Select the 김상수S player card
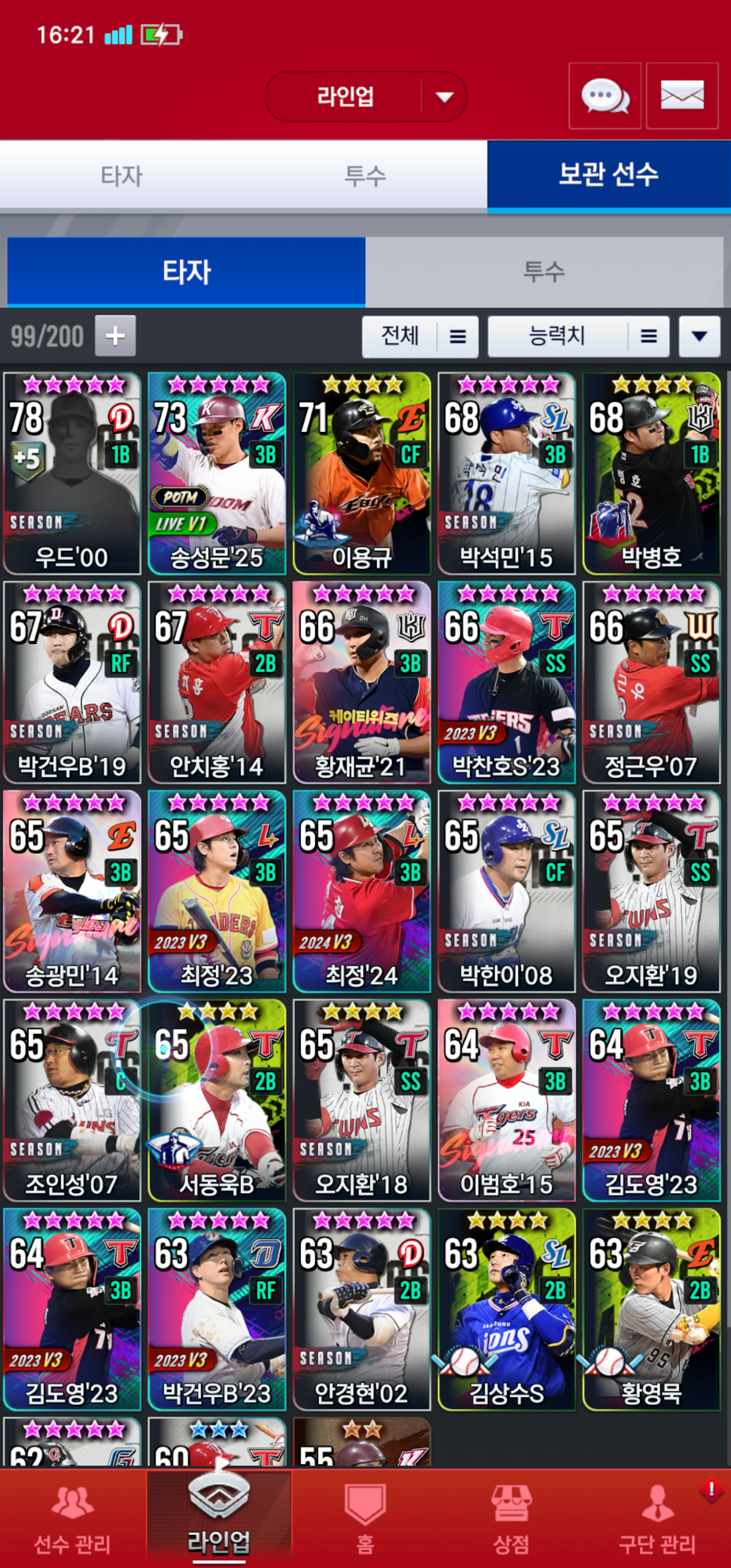This screenshot has width=731, height=1568. click(507, 1309)
